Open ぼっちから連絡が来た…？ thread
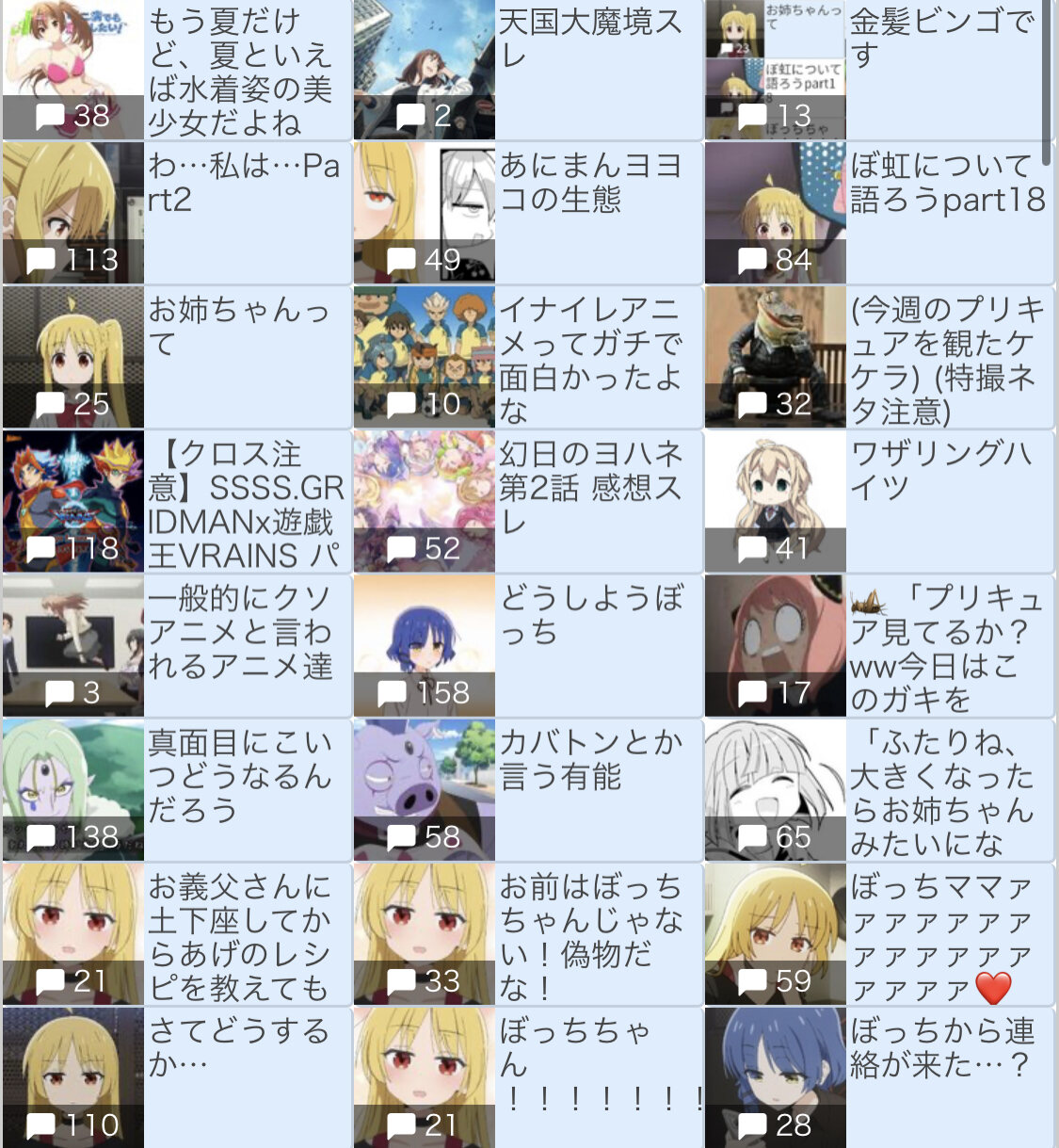This screenshot has width=1059, height=1148. (x=941, y=1047)
